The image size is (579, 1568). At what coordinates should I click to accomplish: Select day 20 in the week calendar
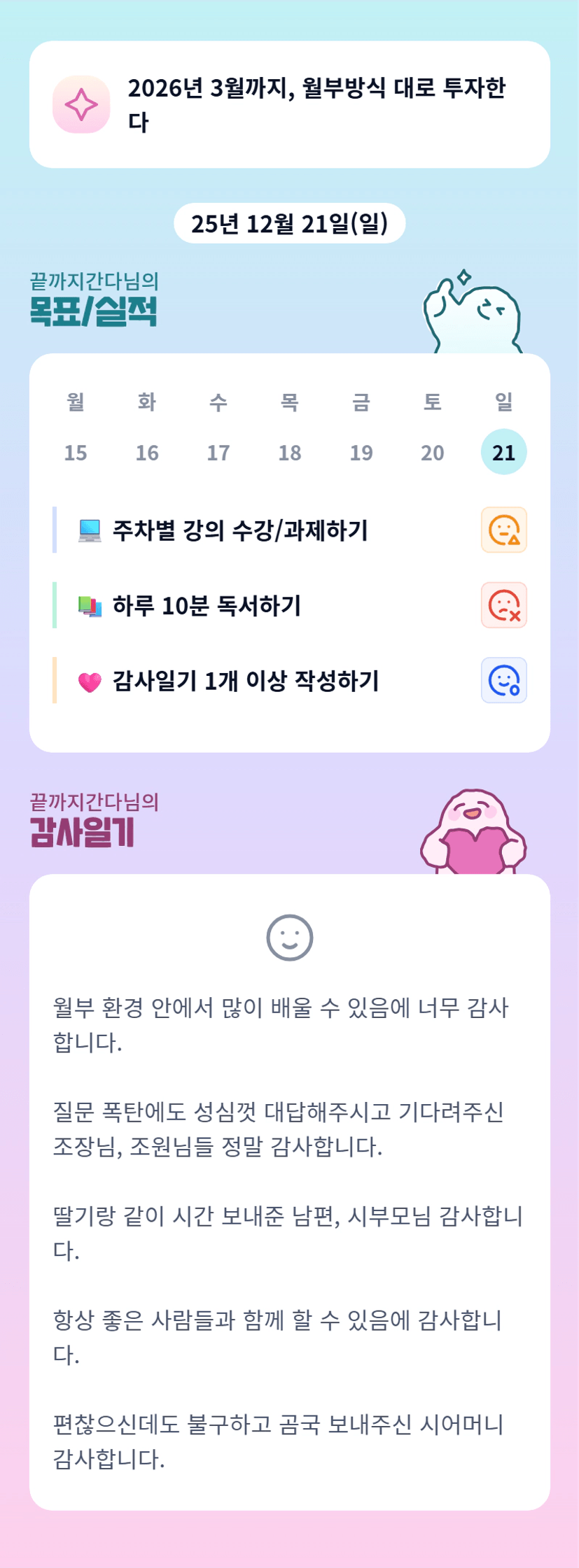point(433,452)
